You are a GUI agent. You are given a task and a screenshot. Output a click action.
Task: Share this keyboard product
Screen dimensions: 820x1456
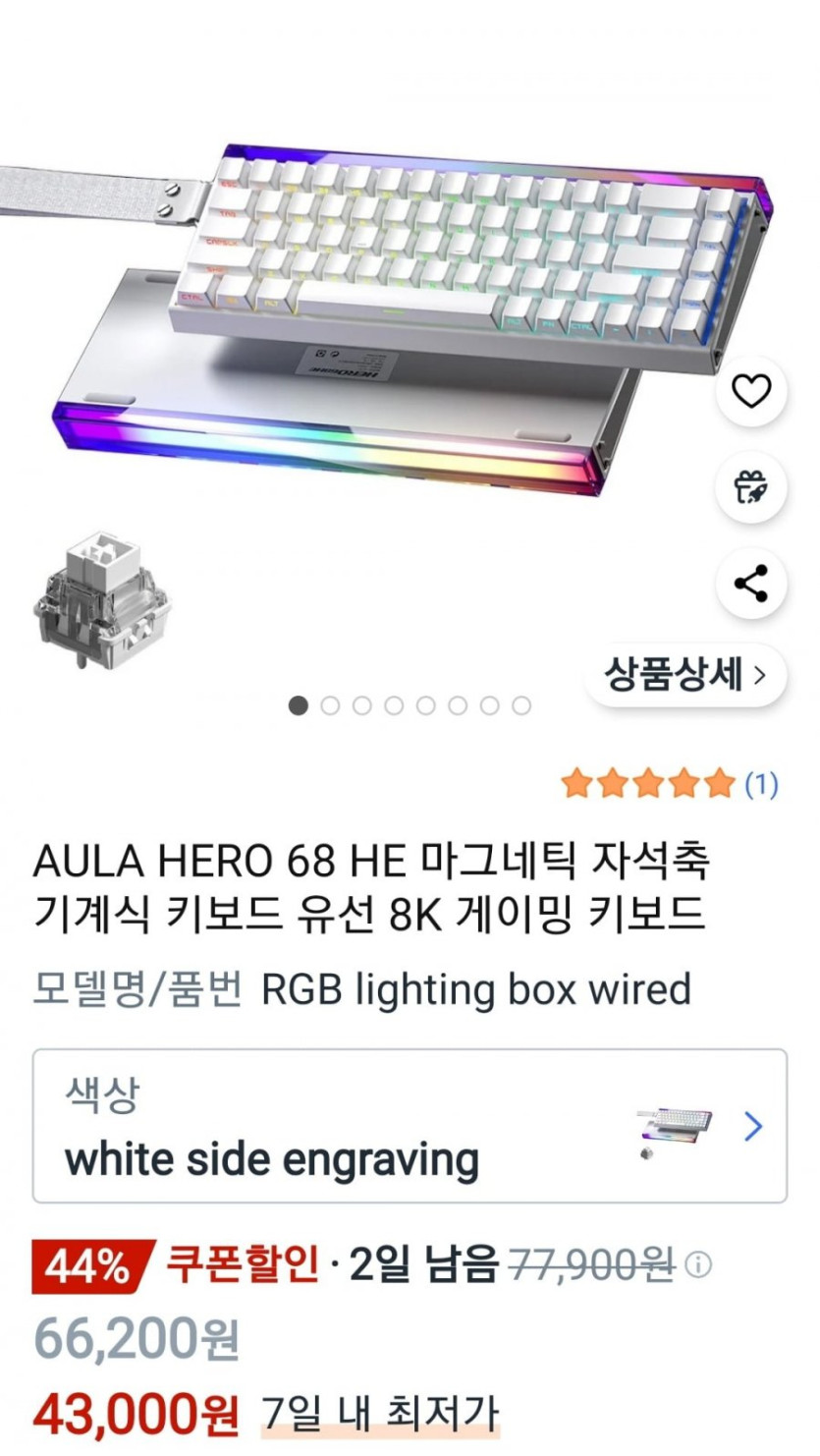[x=751, y=584]
